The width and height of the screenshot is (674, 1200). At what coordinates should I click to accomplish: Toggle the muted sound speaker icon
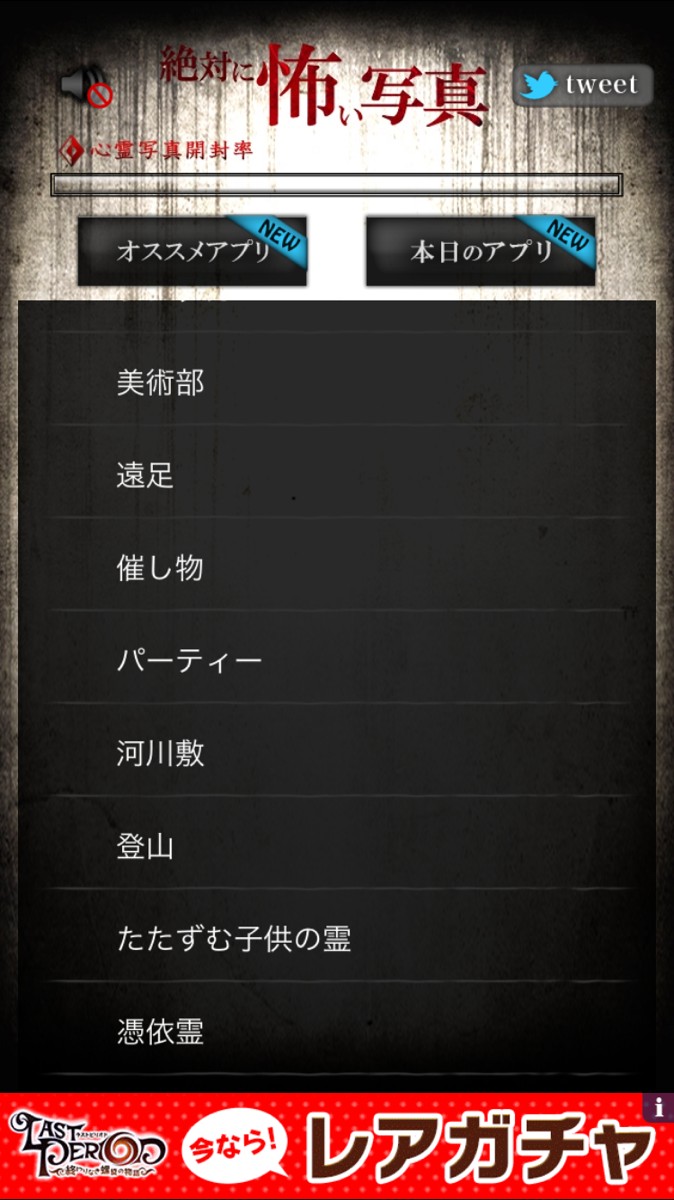click(x=87, y=86)
